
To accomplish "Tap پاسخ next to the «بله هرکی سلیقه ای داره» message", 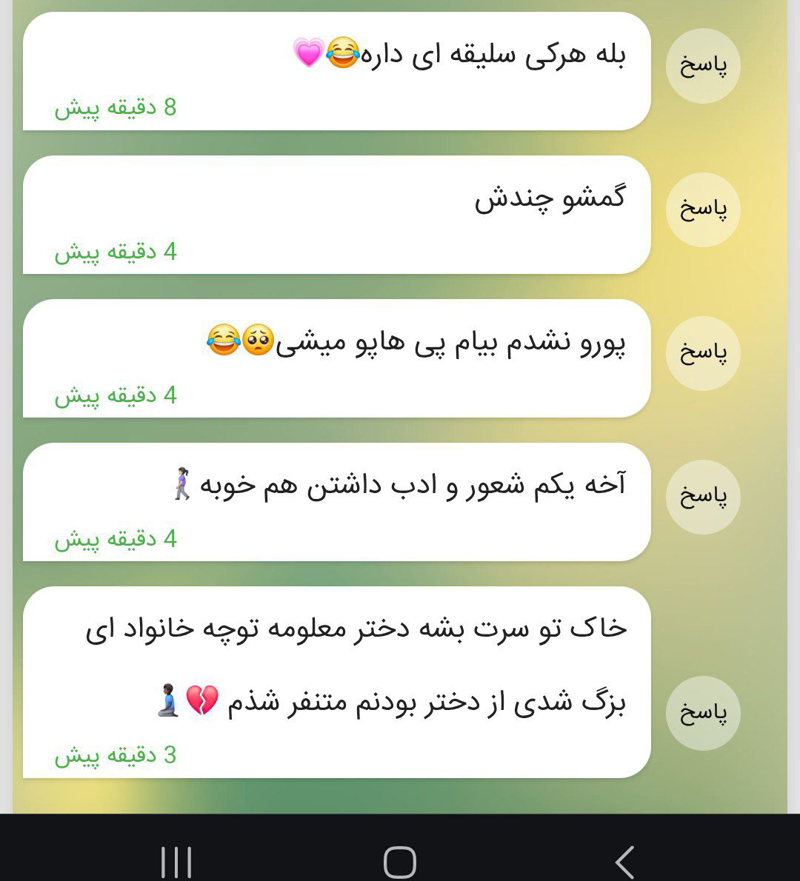I will tap(703, 66).
